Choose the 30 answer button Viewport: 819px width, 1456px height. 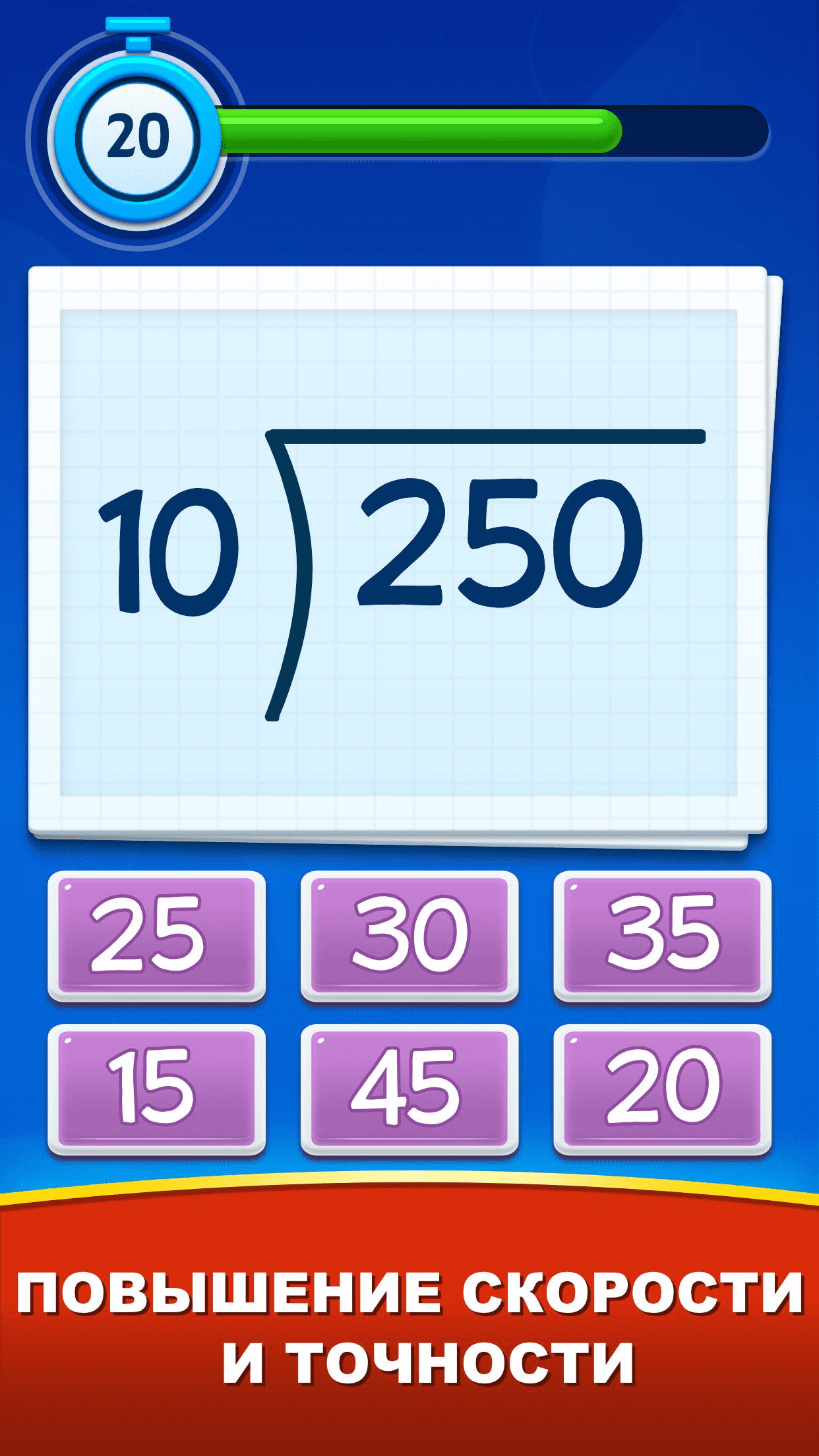(x=409, y=935)
